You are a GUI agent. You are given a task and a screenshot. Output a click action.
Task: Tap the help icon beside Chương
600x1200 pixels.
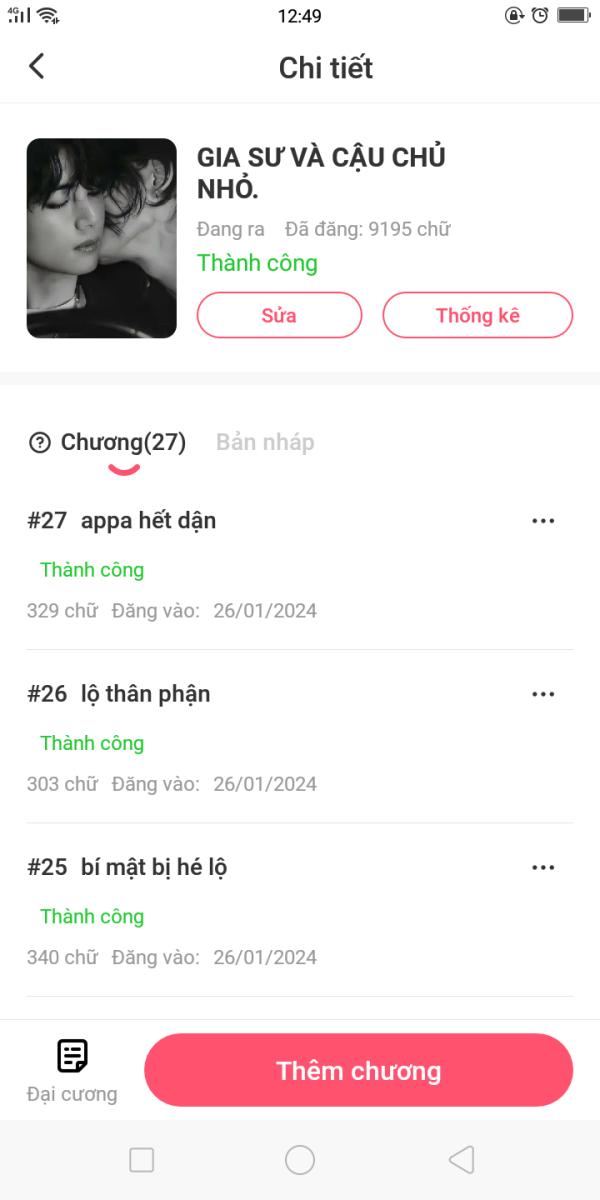click(40, 443)
